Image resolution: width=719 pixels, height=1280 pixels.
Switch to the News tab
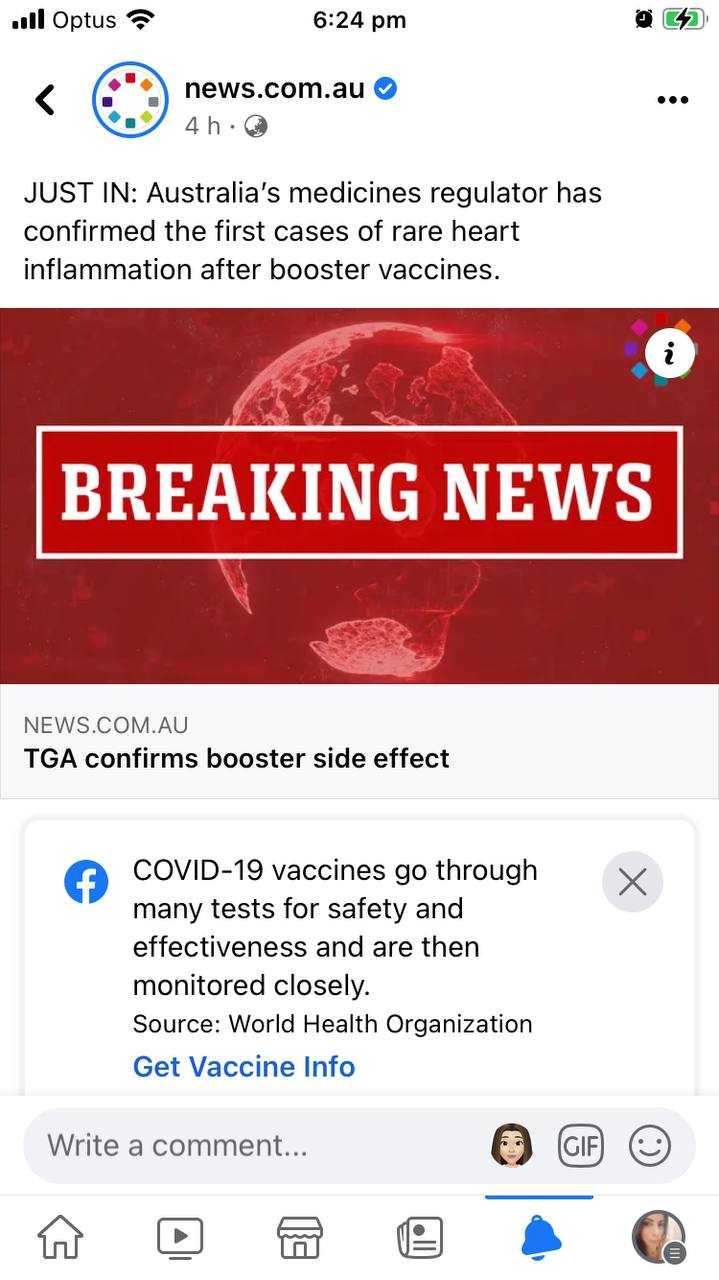420,1237
